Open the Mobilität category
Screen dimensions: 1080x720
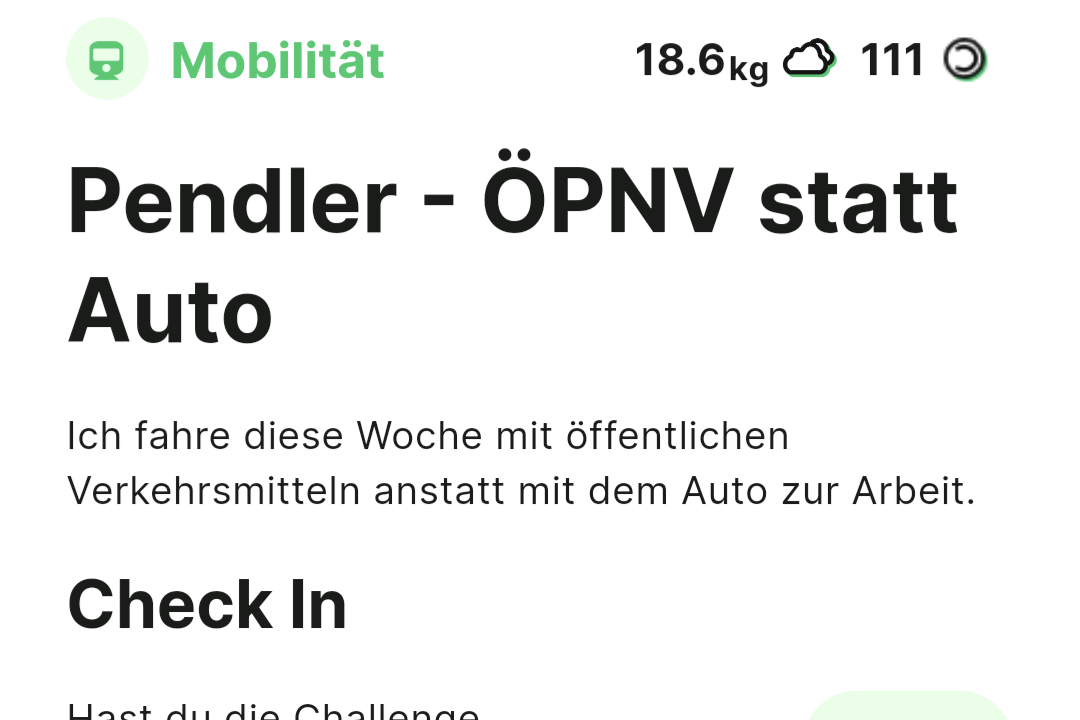pos(226,60)
